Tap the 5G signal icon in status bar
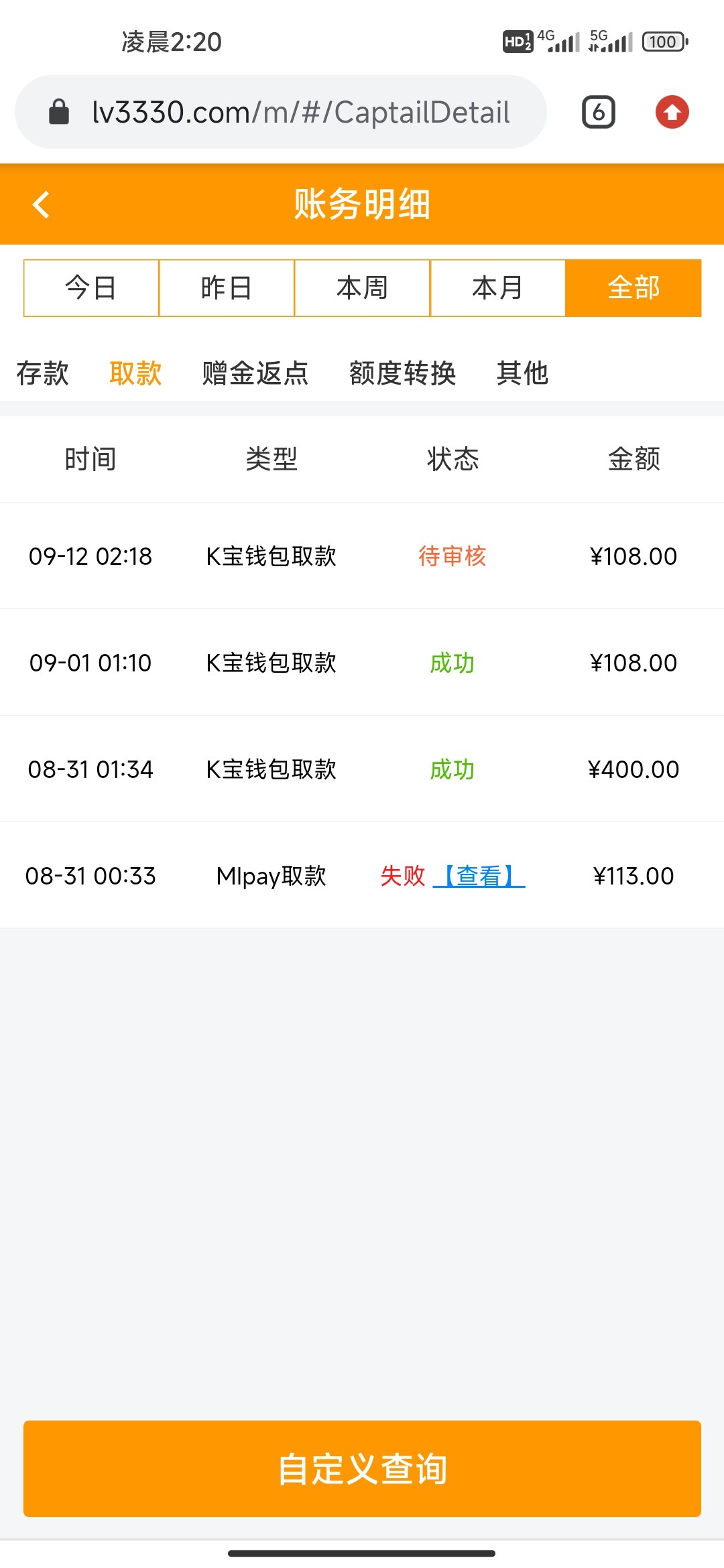Image resolution: width=724 pixels, height=1568 pixels. click(x=611, y=42)
